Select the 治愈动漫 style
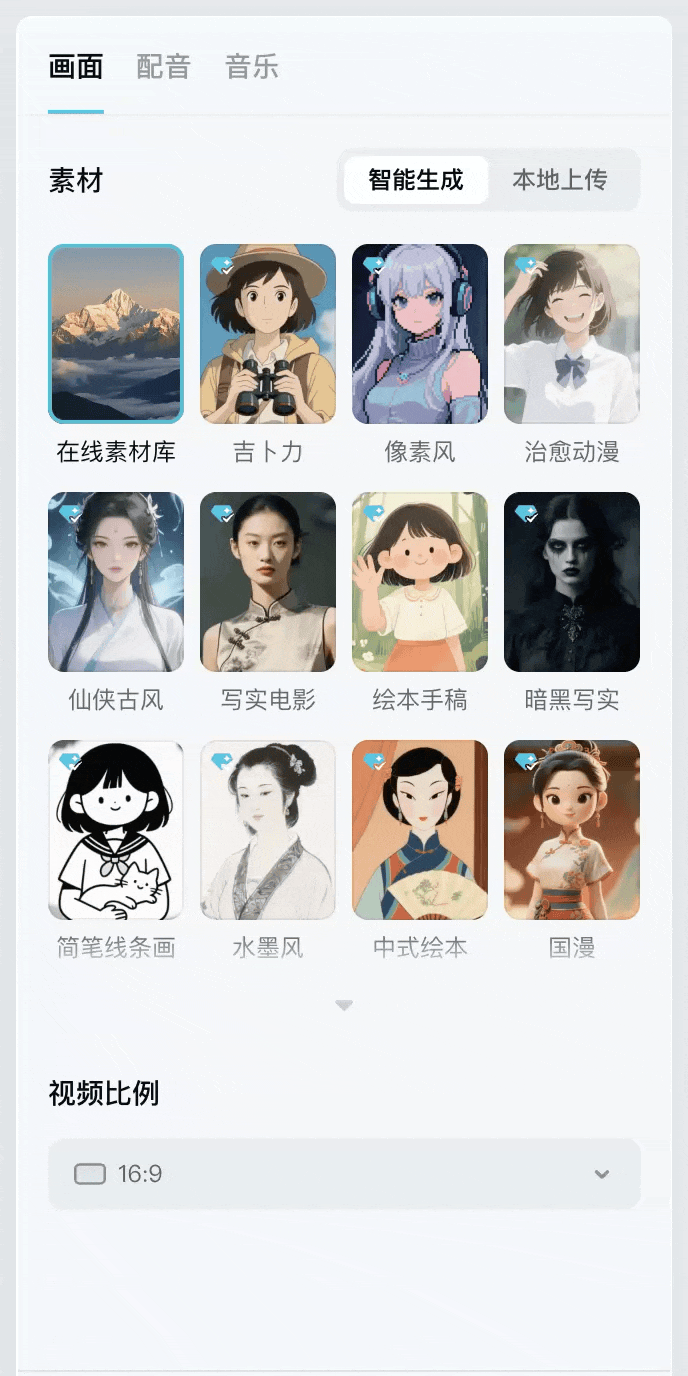The image size is (688, 1376). point(572,334)
